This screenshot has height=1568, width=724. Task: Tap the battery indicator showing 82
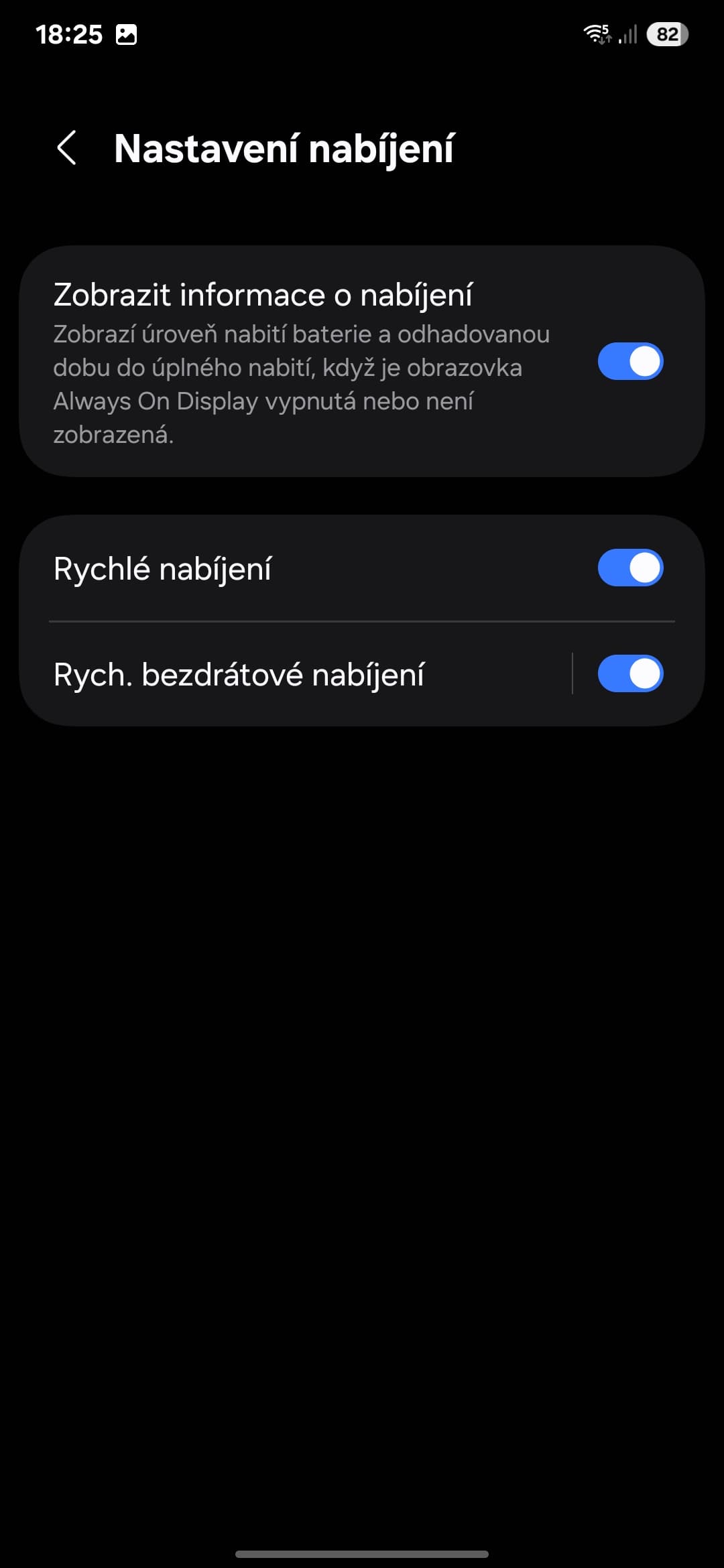[x=668, y=34]
